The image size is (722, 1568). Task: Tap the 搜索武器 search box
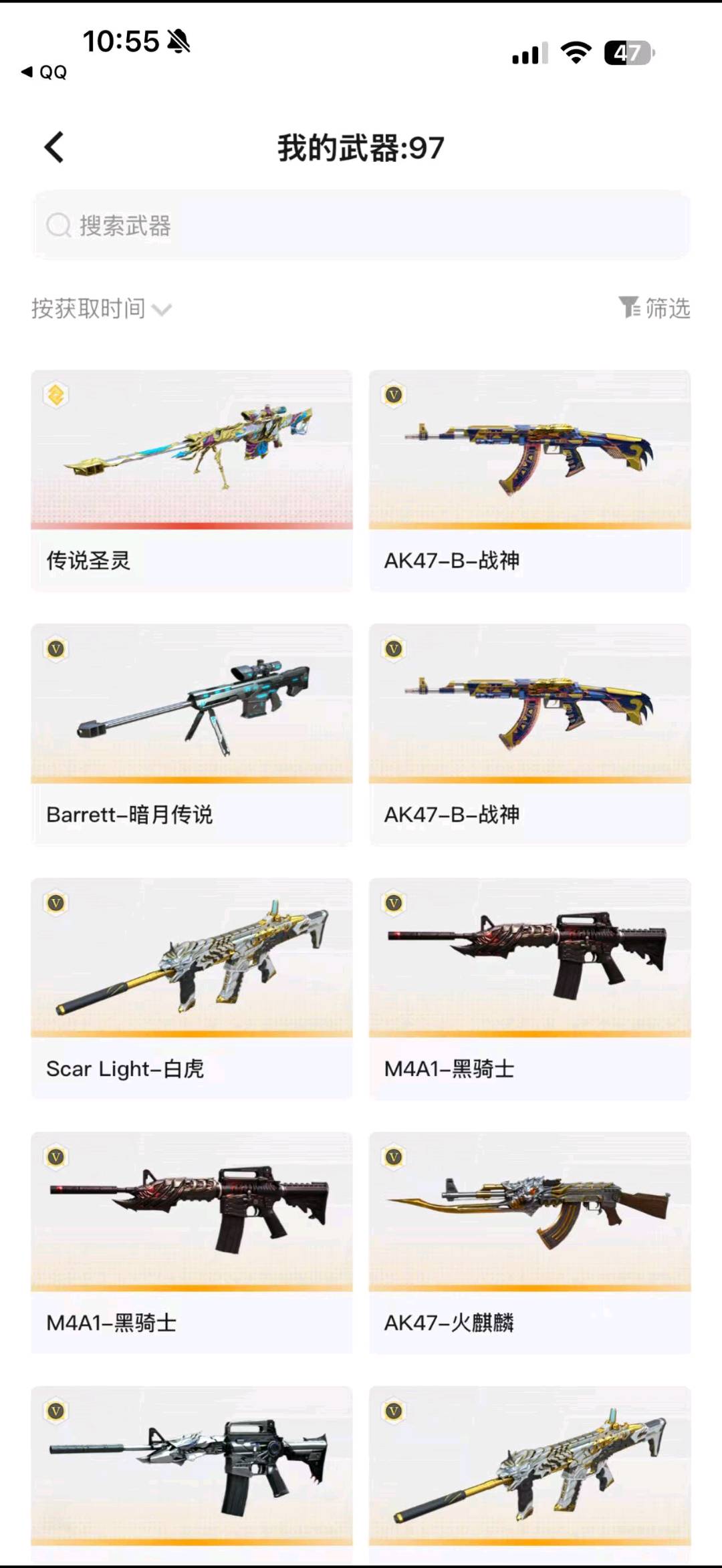[x=361, y=225]
